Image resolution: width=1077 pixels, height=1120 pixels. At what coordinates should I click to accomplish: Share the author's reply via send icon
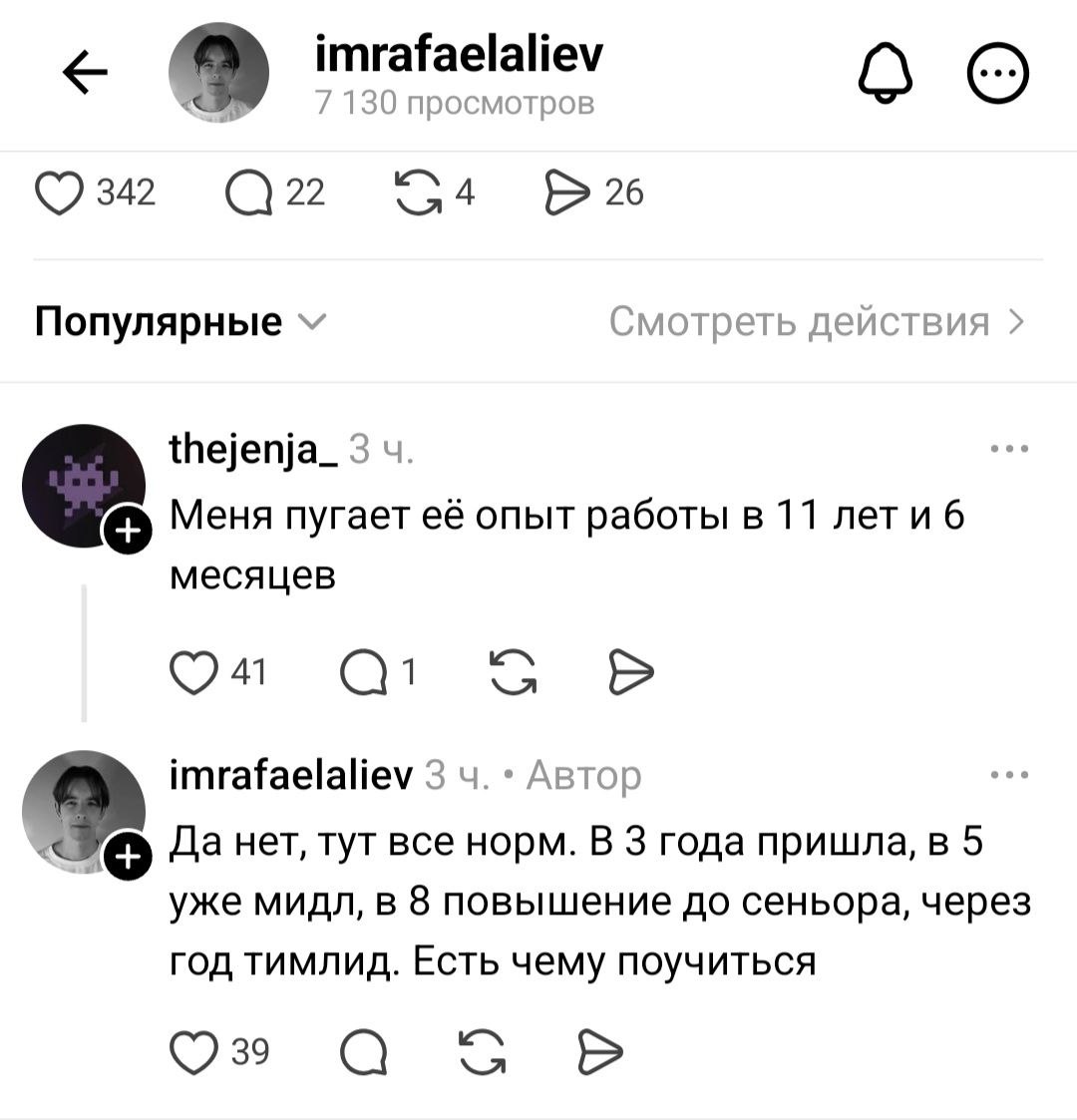click(600, 1051)
